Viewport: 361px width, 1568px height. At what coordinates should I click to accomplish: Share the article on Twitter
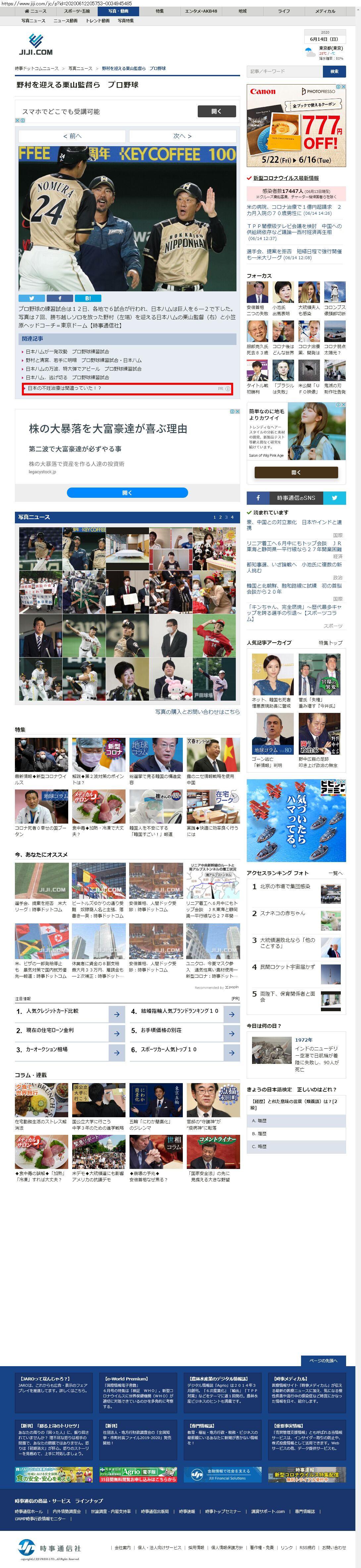31,298
